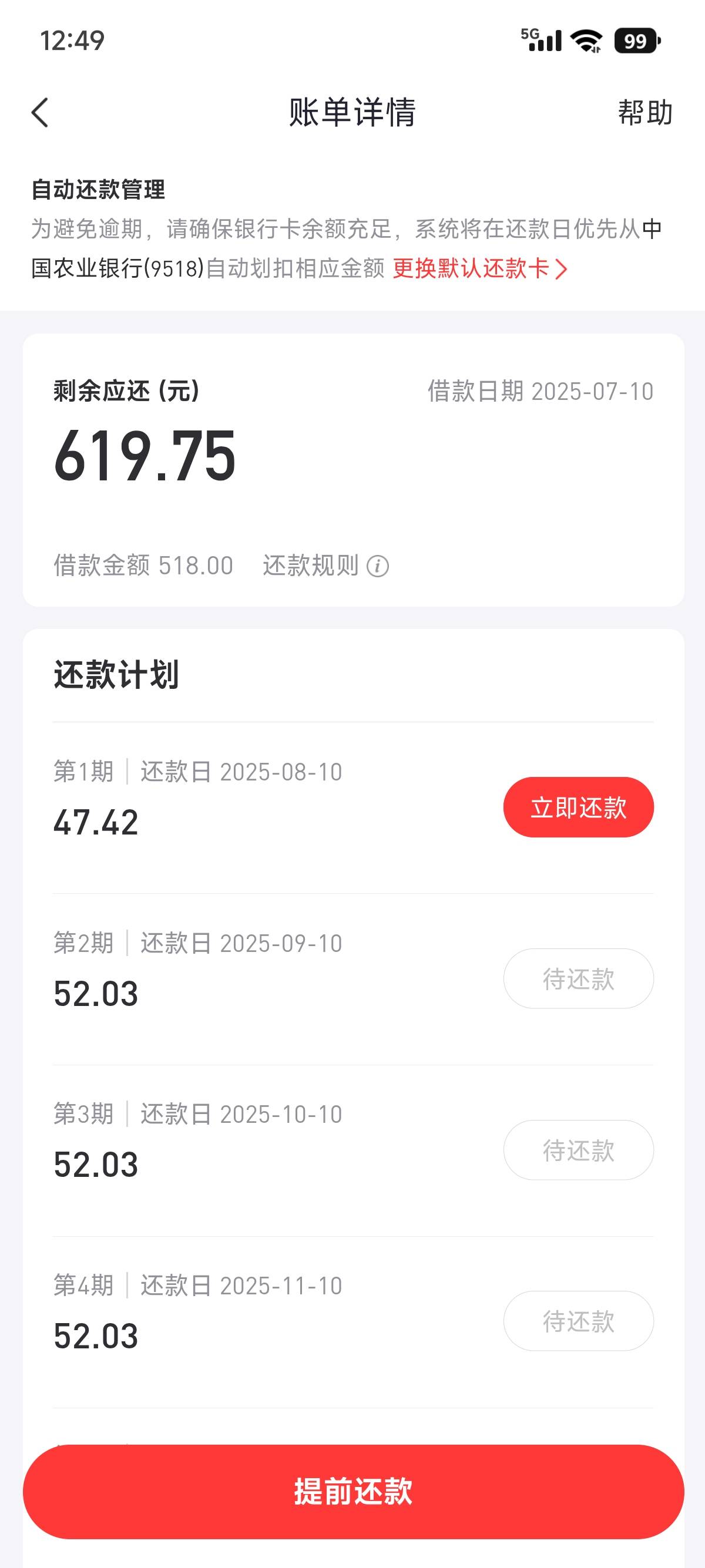
Task: Tap 待还款 button for 第4期
Action: 578,1321
